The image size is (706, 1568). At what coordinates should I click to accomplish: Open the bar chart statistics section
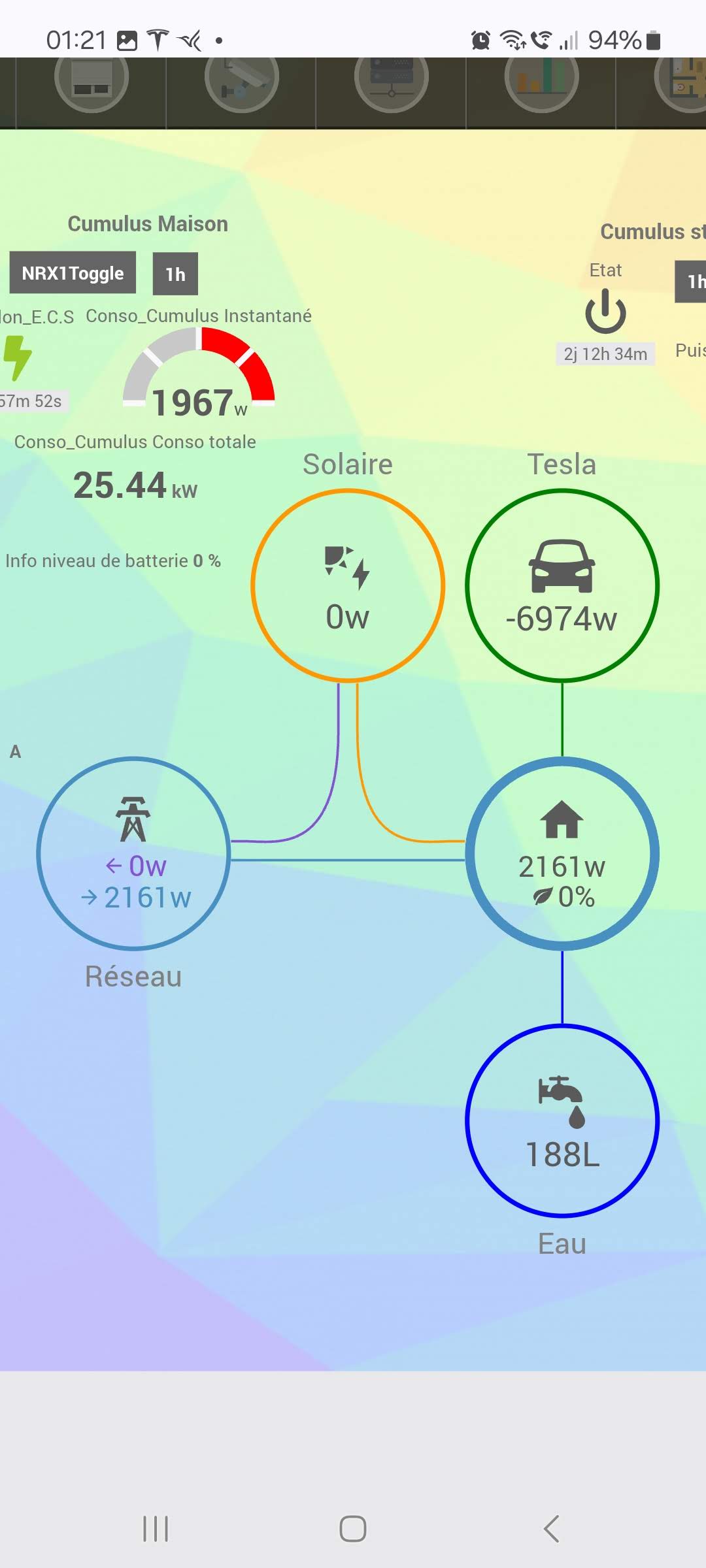pos(542,80)
